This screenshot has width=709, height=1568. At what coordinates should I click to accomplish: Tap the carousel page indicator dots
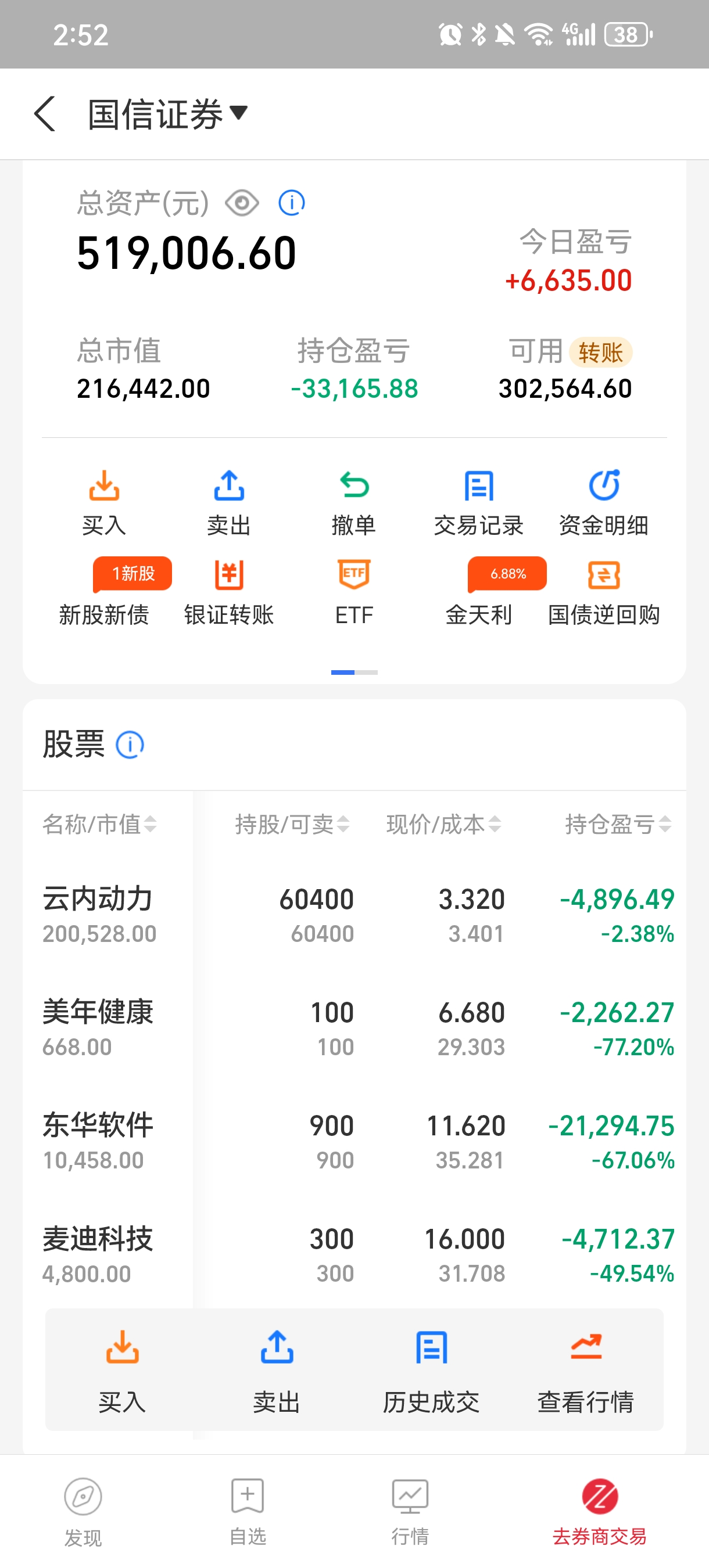354,672
